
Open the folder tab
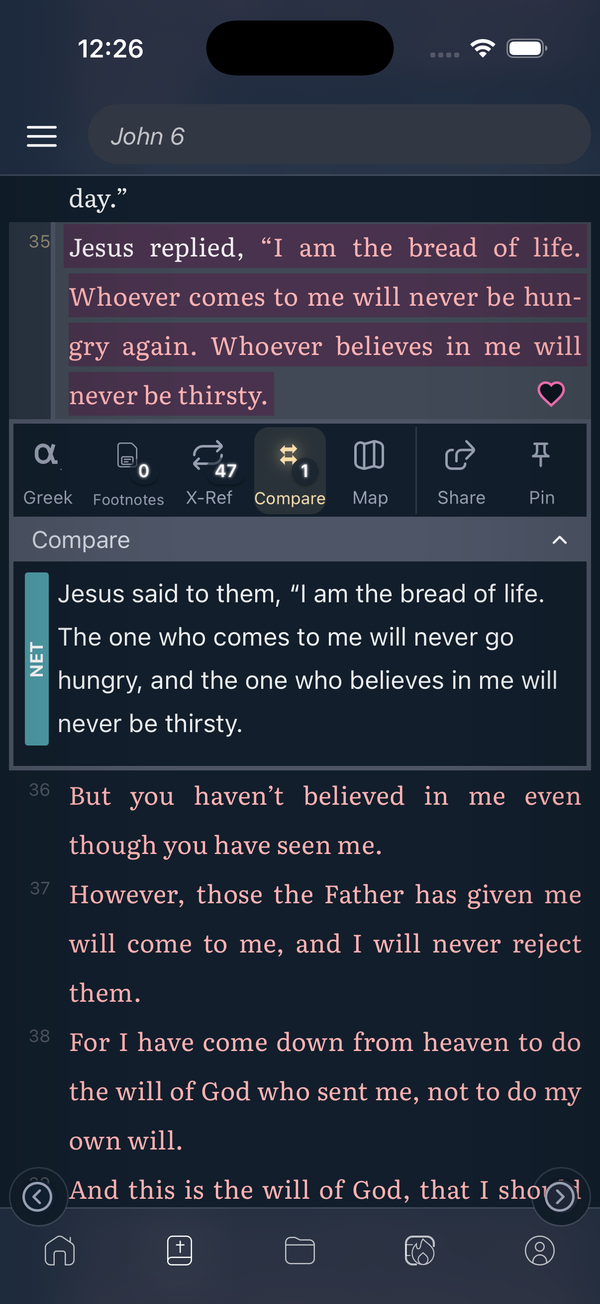[300, 1250]
